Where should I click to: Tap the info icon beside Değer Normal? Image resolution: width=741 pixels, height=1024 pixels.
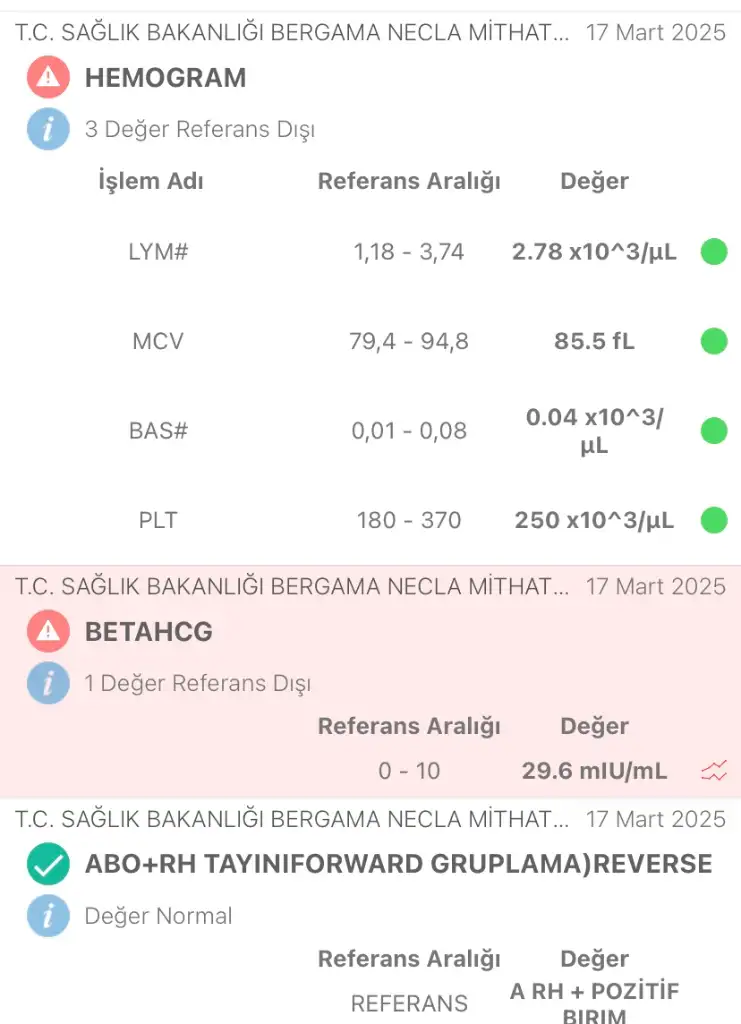[x=48, y=916]
